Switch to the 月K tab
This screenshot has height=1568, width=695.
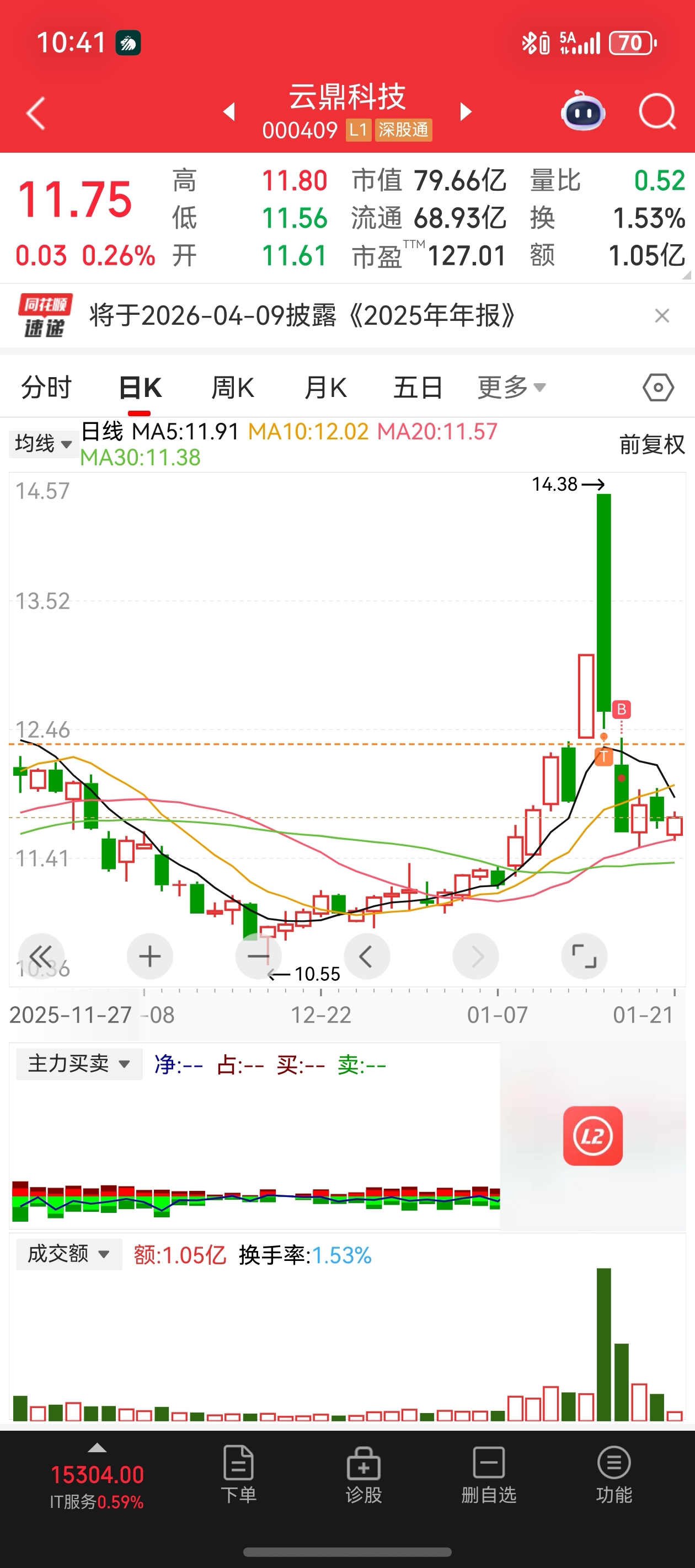[x=325, y=388]
